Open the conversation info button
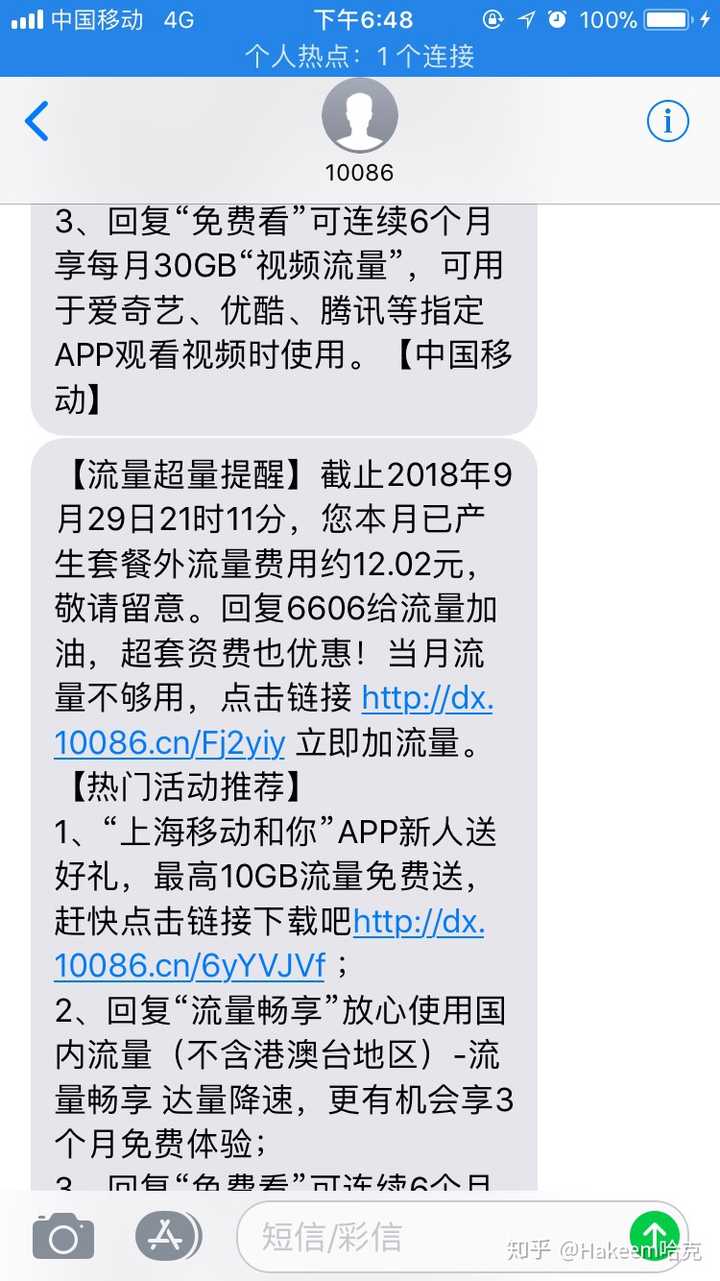This screenshot has width=720, height=1281. tap(667, 122)
